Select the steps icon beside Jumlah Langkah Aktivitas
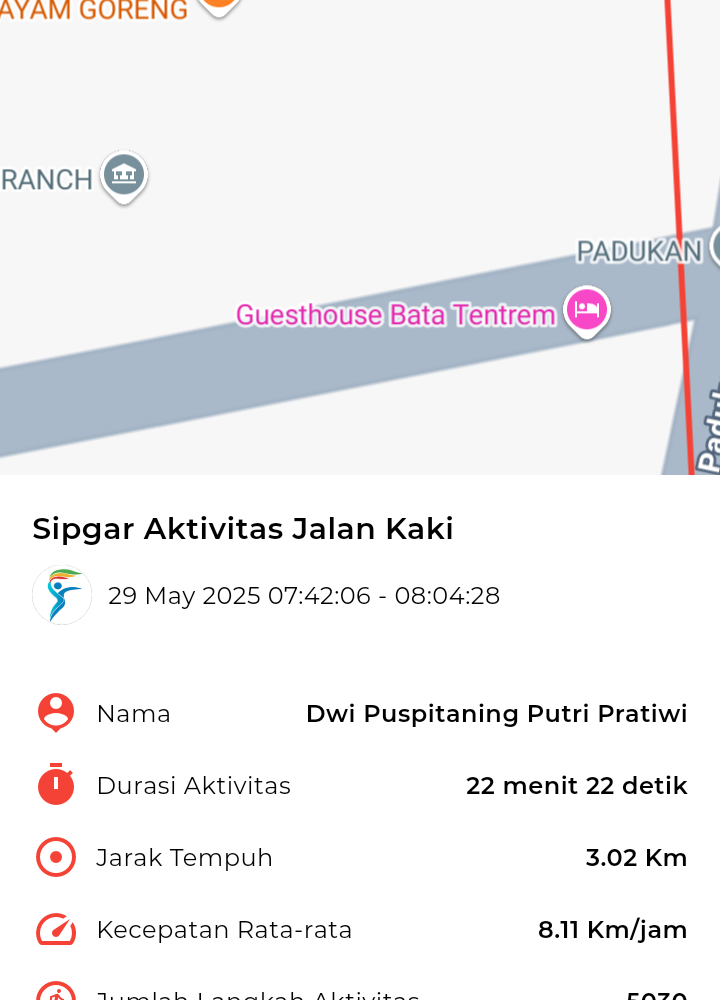Viewport: 720px width, 1000px height. tap(55, 993)
